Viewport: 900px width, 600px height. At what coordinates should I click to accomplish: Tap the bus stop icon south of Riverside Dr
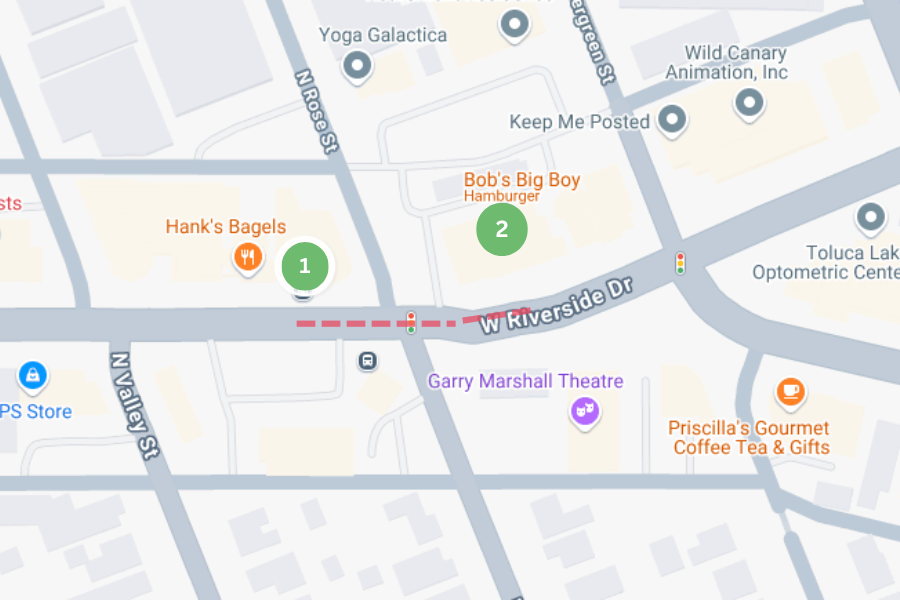368,360
